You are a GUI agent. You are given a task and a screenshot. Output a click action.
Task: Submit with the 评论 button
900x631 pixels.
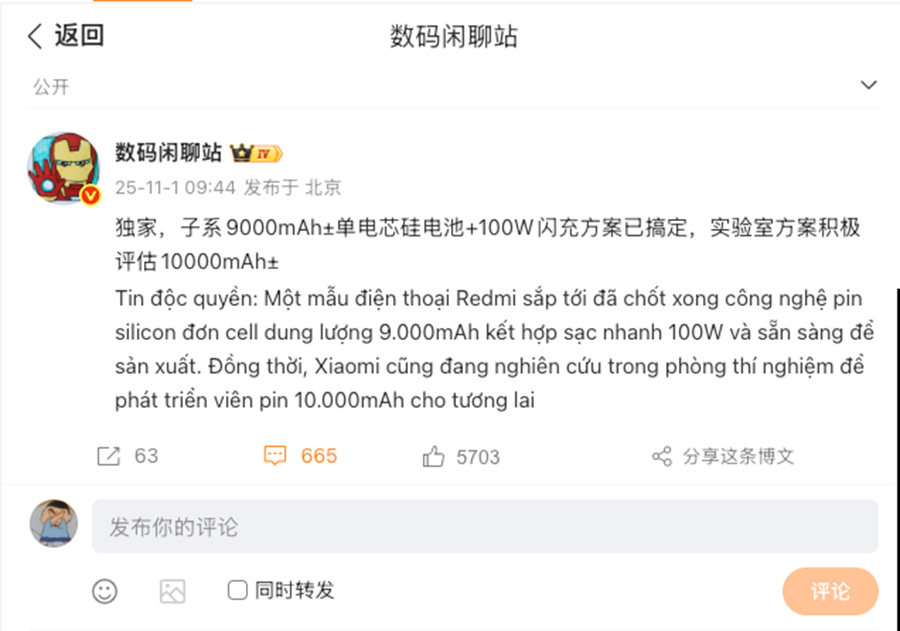[829, 591]
